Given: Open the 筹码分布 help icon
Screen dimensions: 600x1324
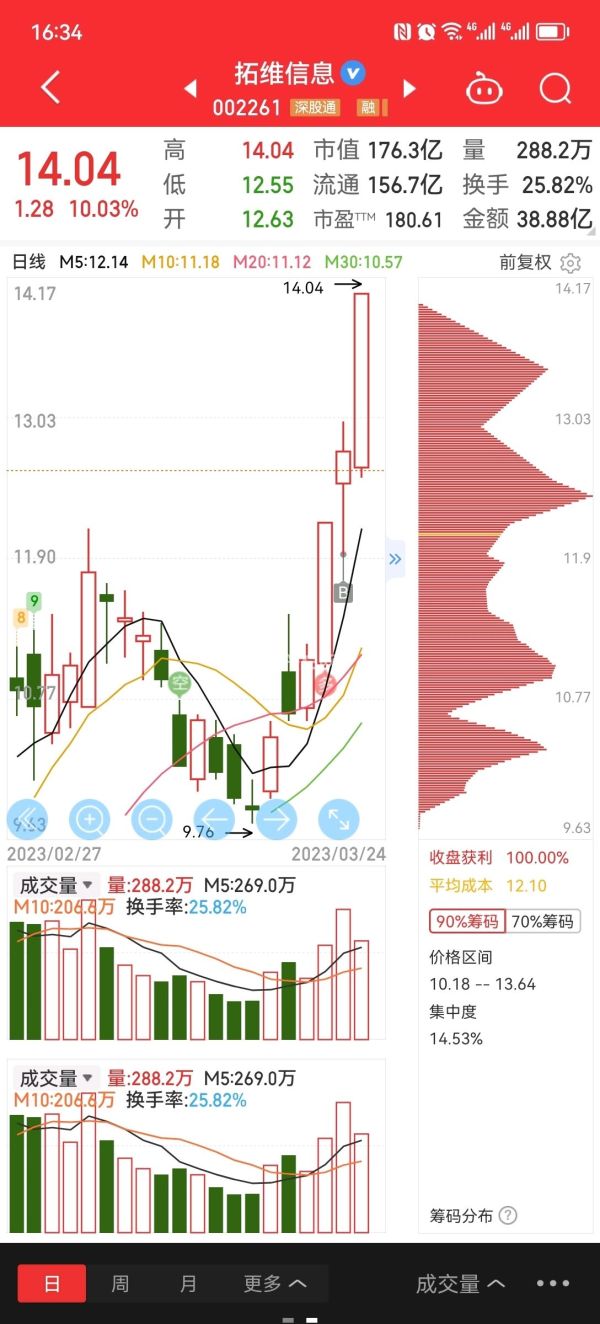Looking at the screenshot, I should click(x=508, y=1216).
